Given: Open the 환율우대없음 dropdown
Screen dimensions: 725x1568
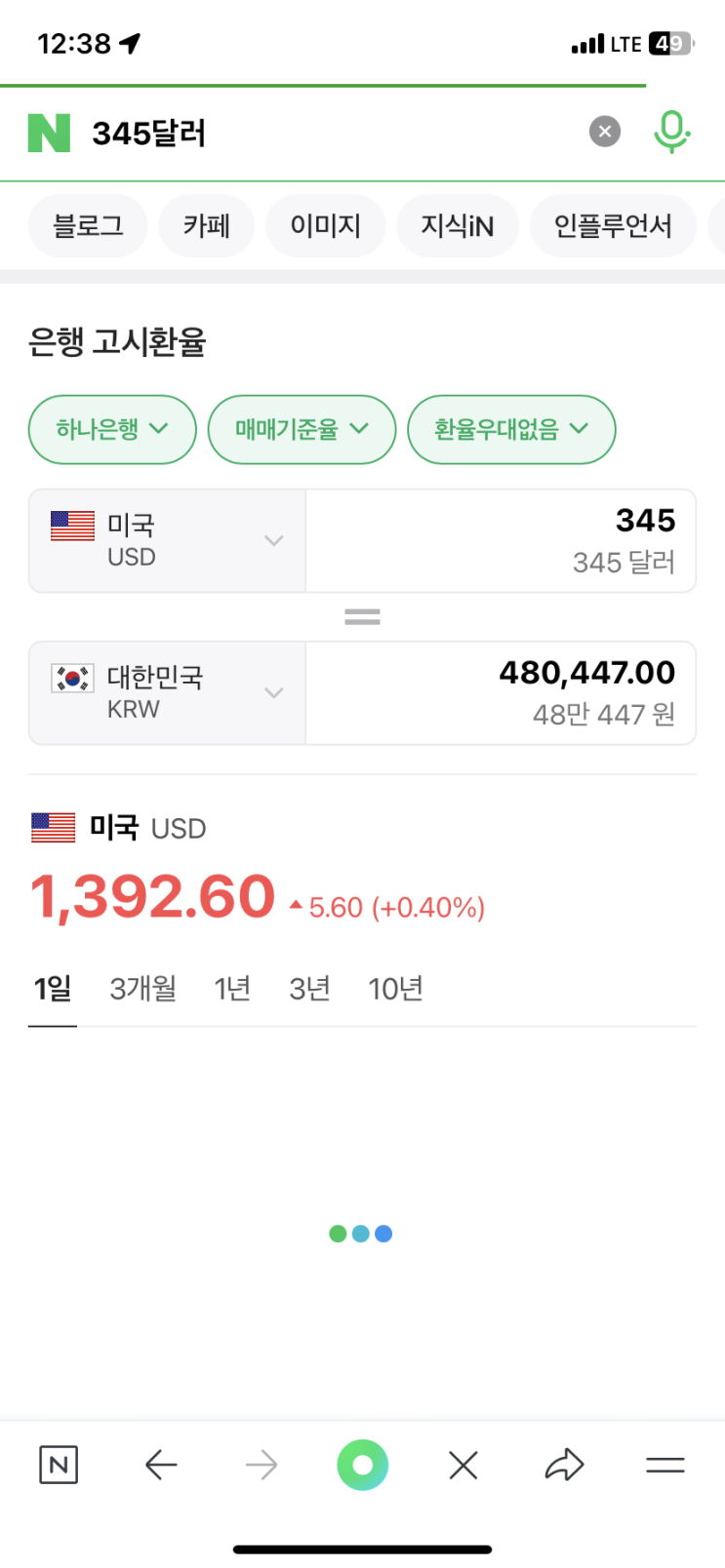Looking at the screenshot, I should coord(511,429).
